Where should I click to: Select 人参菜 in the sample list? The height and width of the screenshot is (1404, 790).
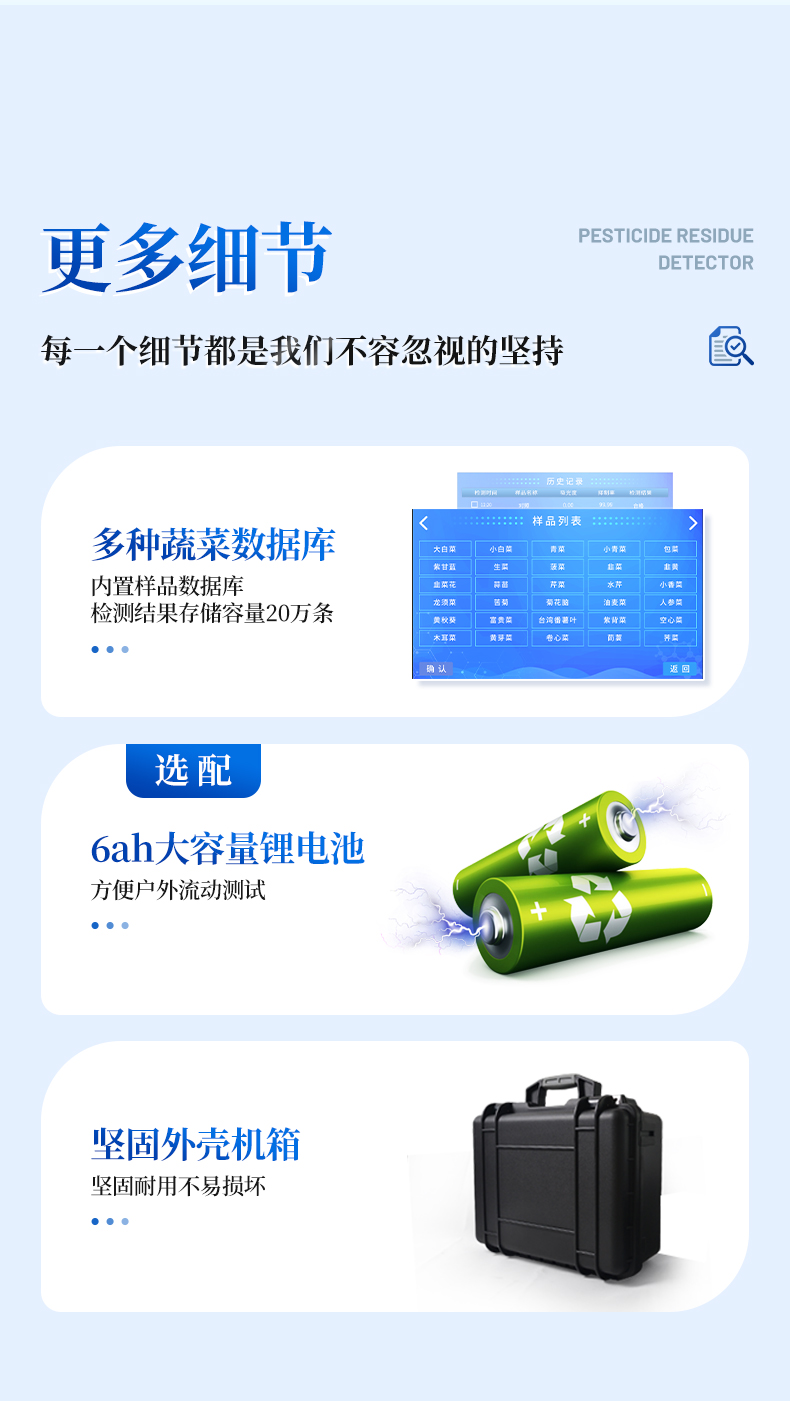pyautogui.click(x=671, y=601)
